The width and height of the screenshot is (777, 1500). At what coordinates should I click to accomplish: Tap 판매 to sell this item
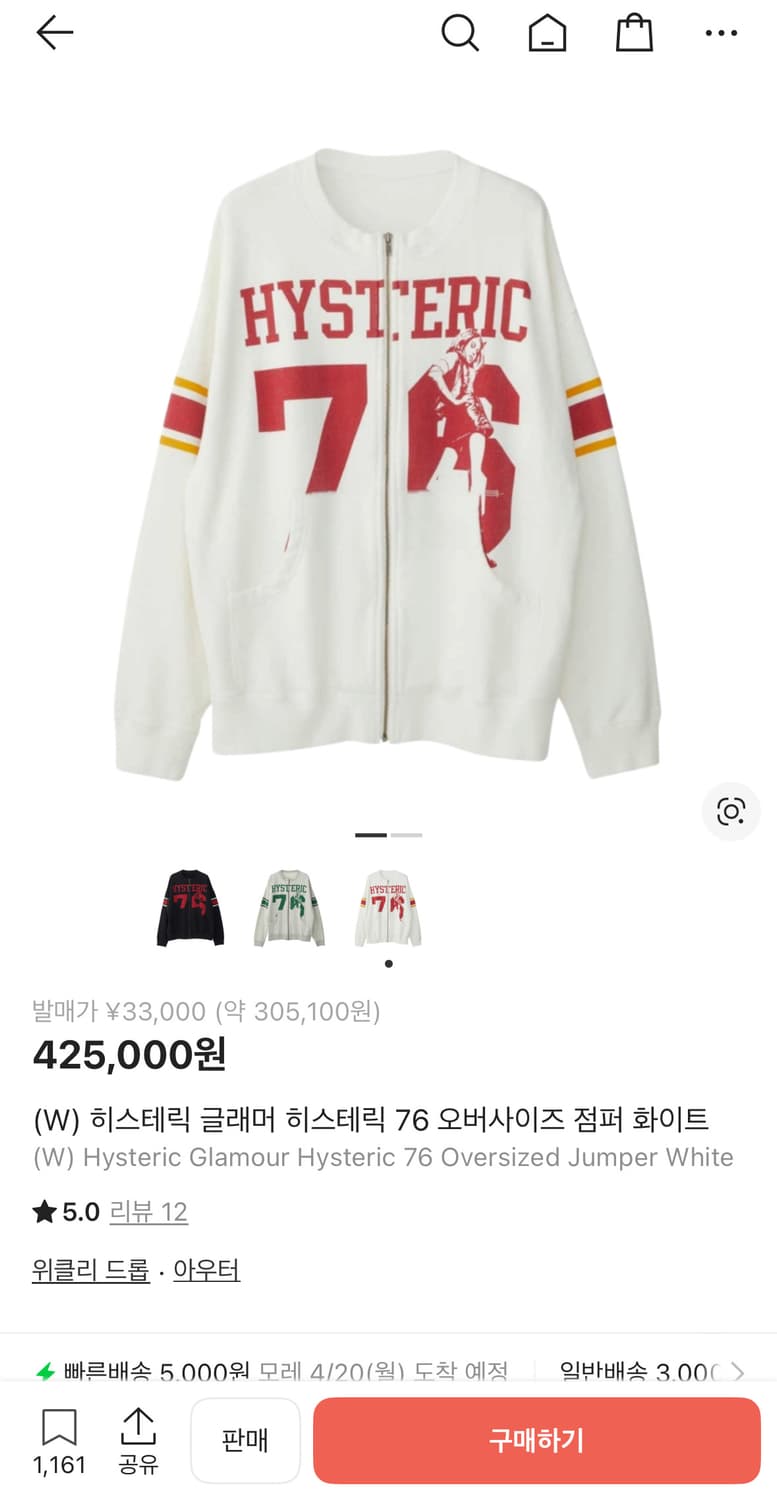click(245, 1440)
